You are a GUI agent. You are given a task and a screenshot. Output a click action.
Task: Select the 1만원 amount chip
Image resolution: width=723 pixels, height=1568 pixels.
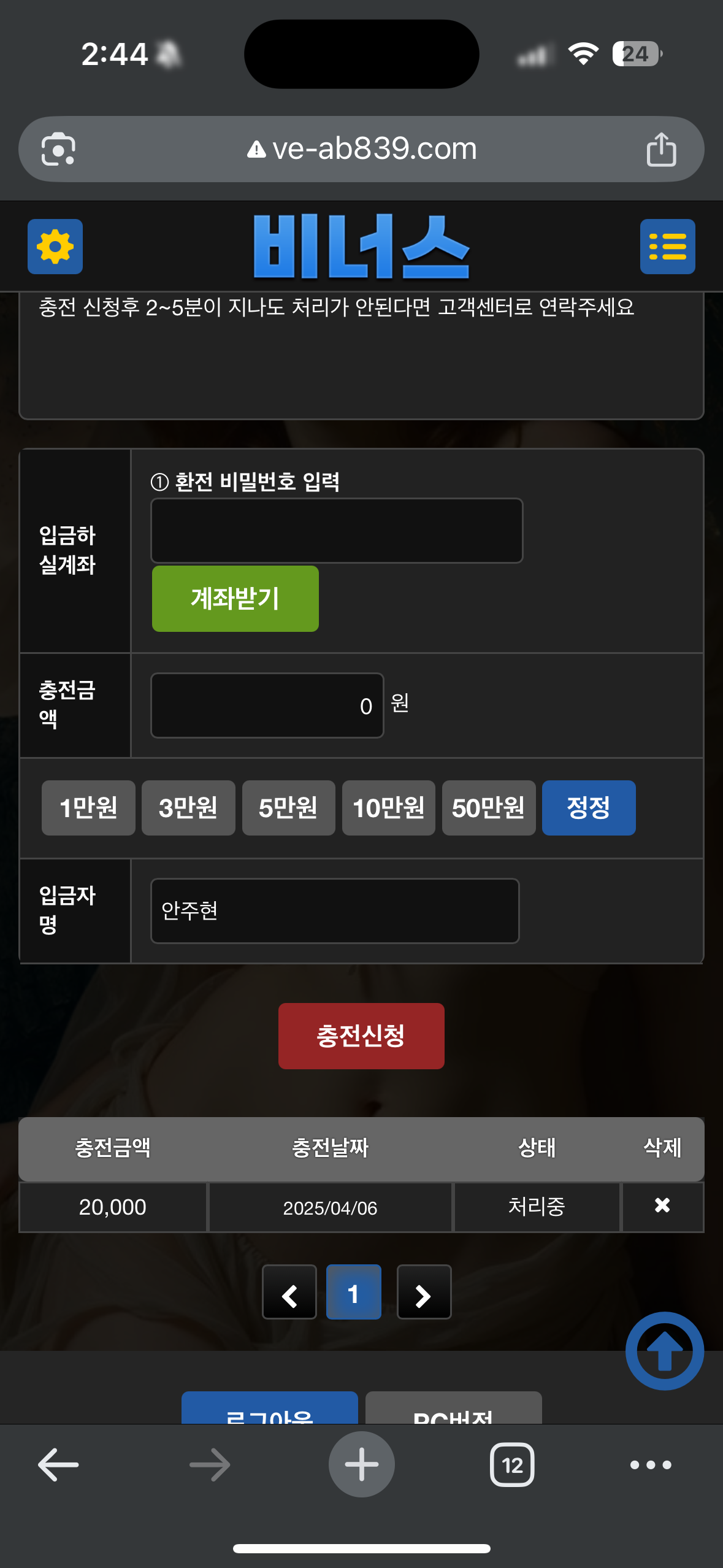pyautogui.click(x=88, y=808)
